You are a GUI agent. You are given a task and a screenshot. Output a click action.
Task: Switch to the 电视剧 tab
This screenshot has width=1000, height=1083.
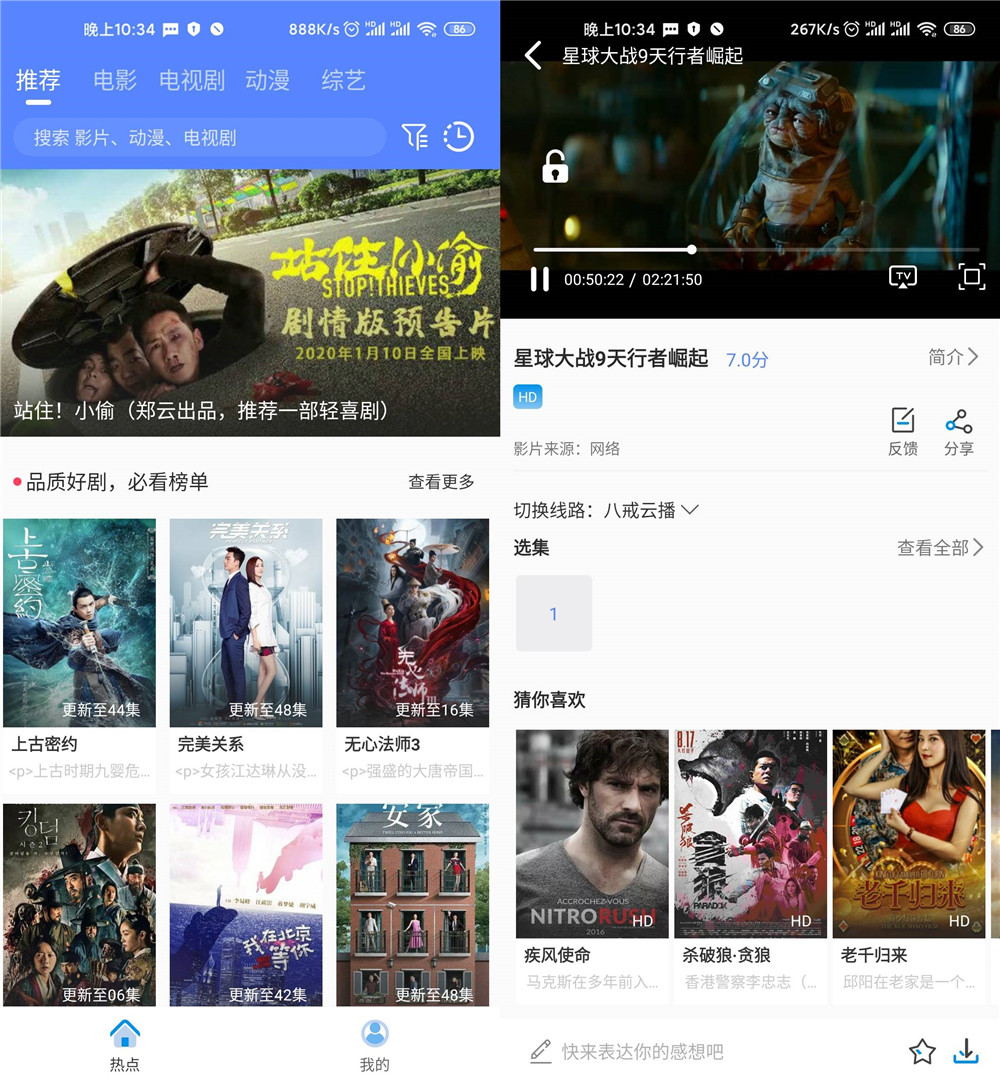(191, 80)
